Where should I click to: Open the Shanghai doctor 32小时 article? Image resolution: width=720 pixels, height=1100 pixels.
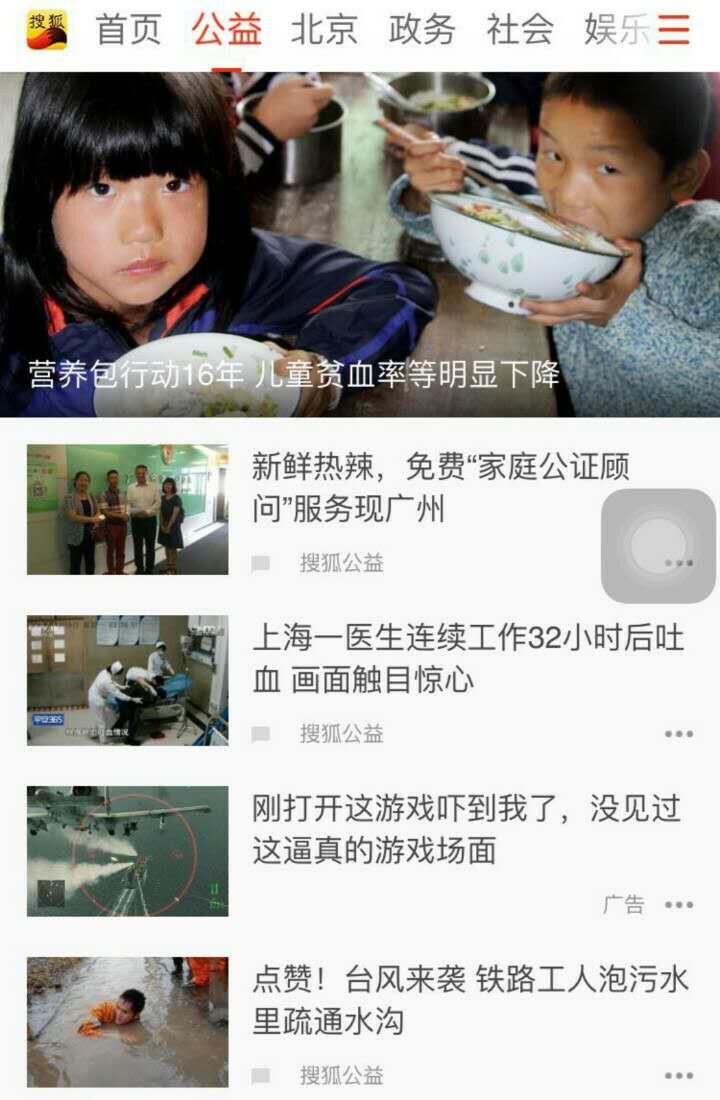tap(467, 659)
